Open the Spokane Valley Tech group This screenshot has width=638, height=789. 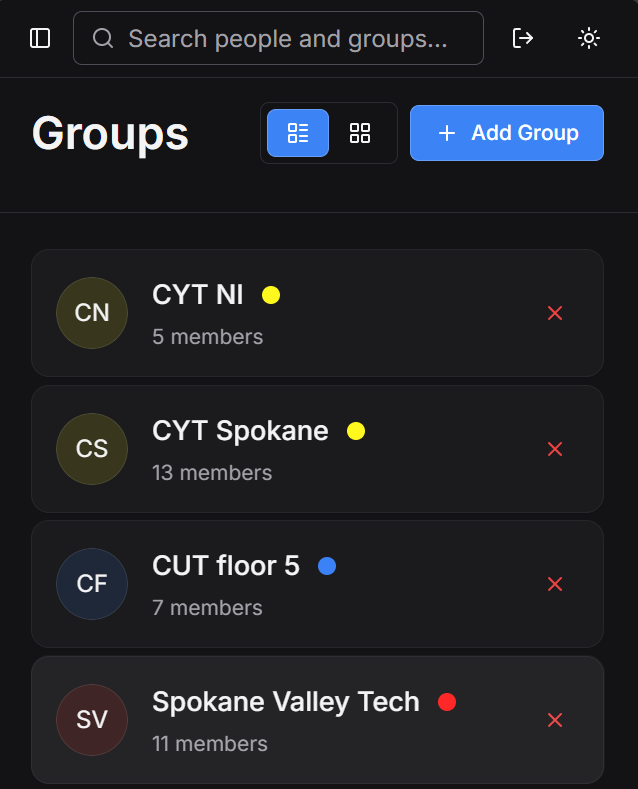click(286, 702)
